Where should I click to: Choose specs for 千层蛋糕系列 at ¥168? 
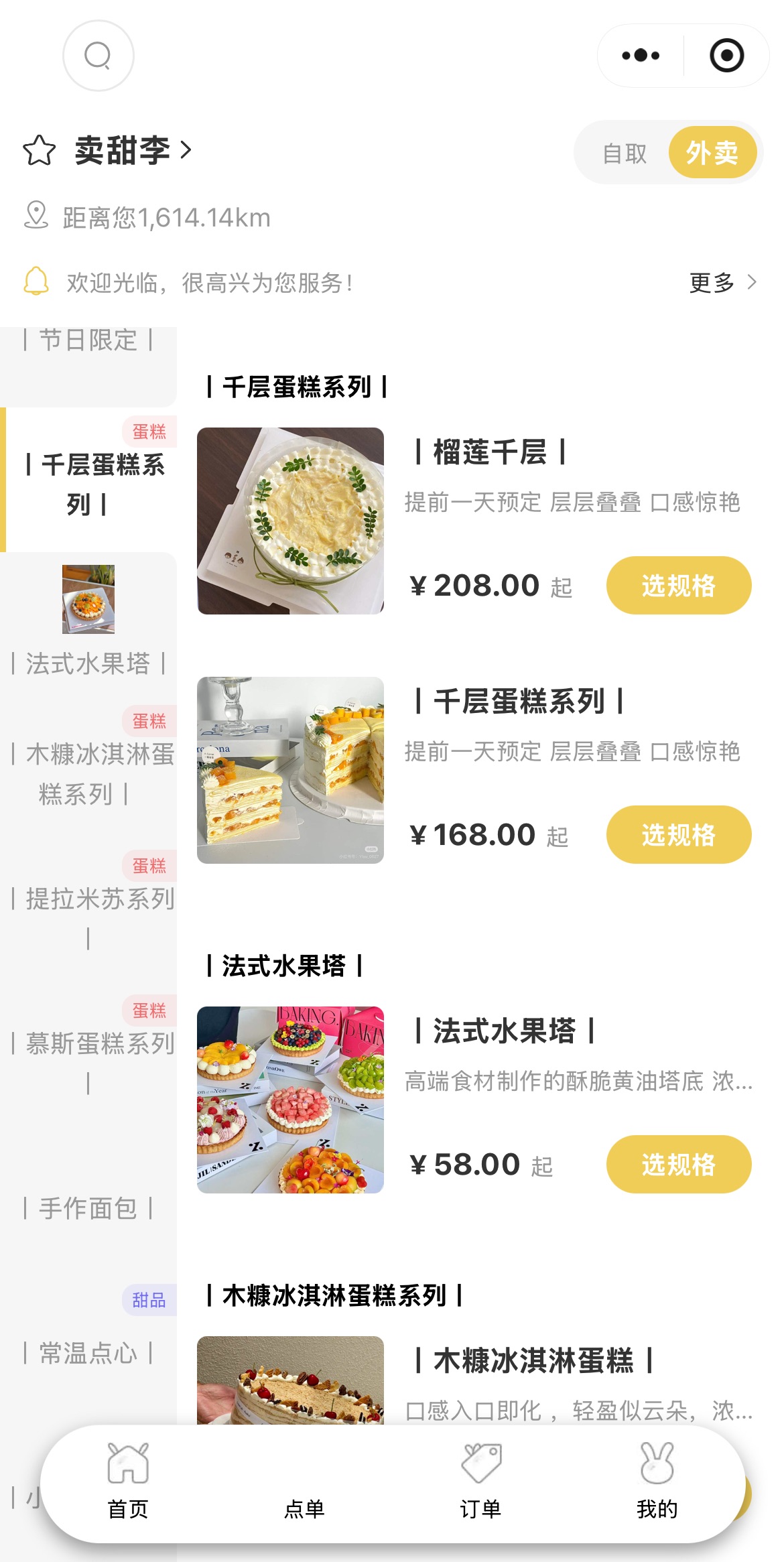679,835
